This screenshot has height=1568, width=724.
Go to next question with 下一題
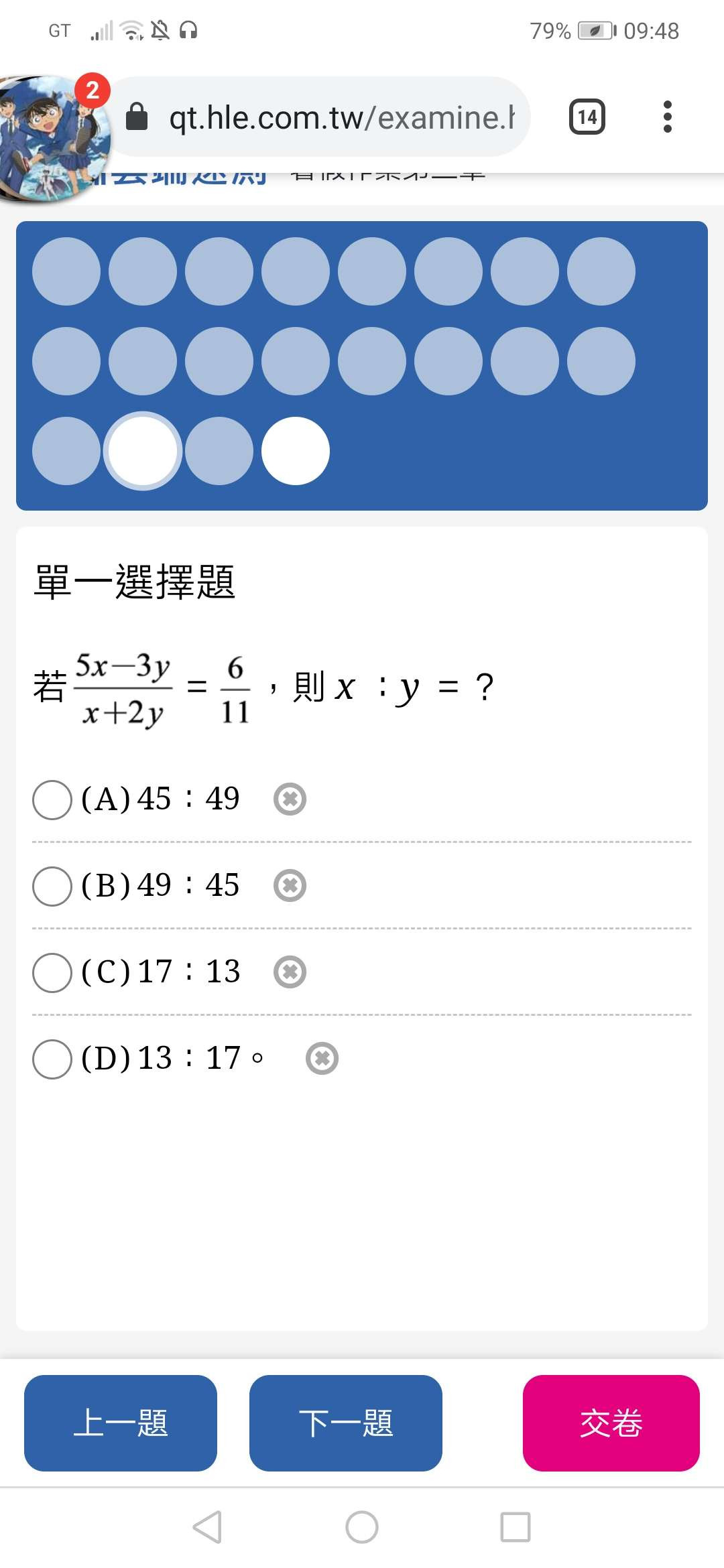[x=346, y=1423]
